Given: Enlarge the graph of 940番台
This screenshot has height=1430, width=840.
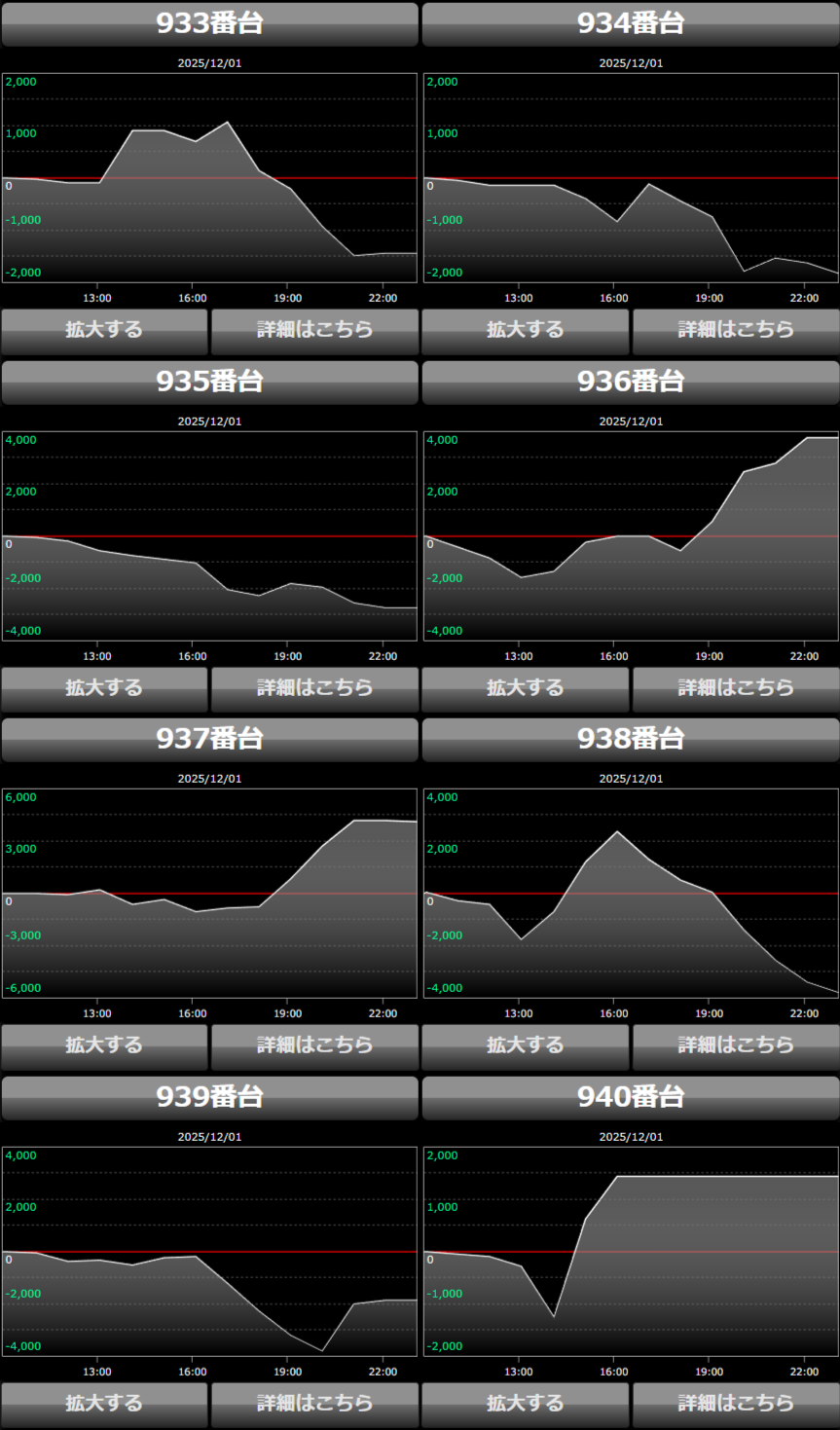Looking at the screenshot, I should pos(526,1405).
